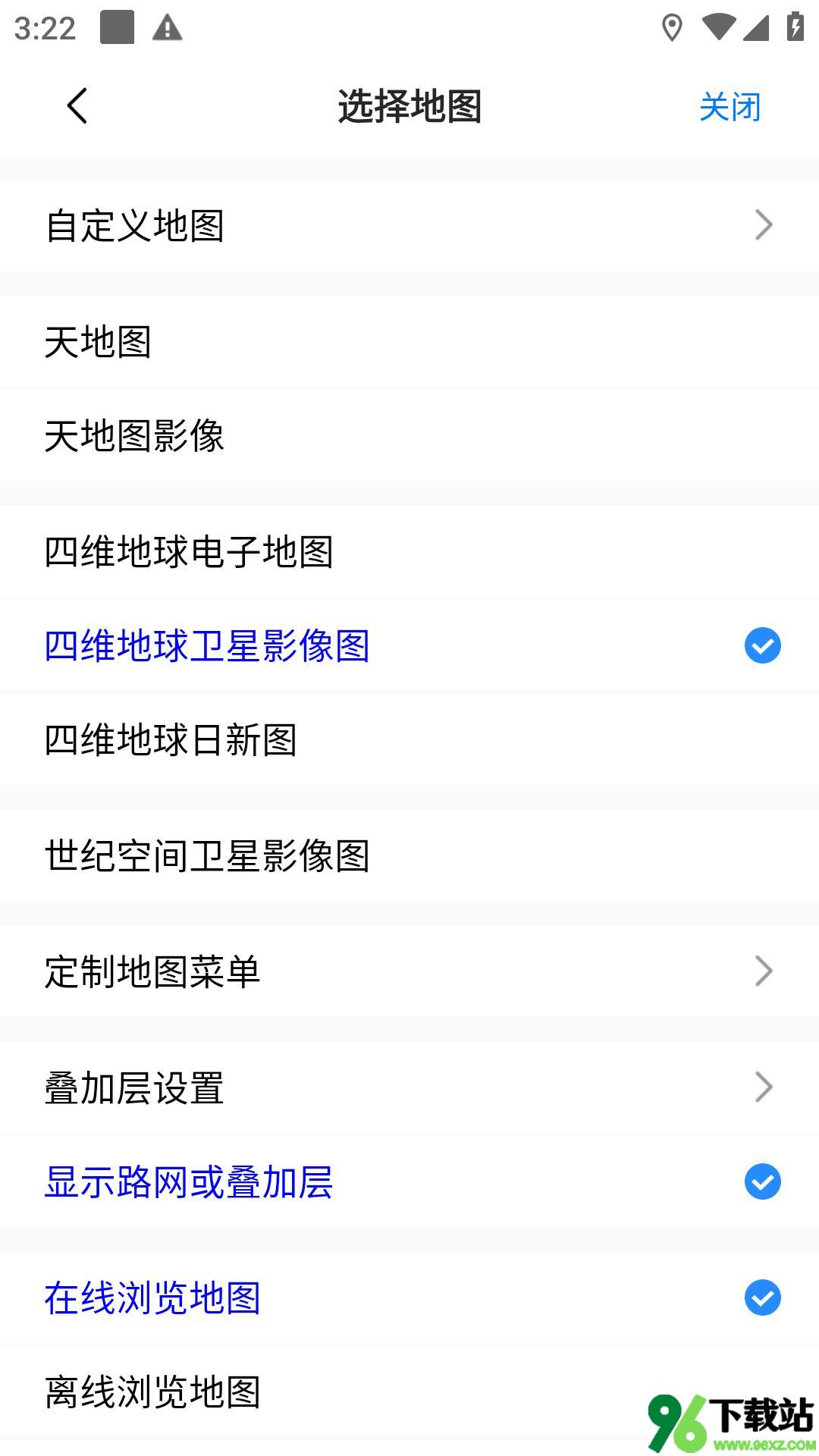Choose 世纪空间卫星影像图

coord(409,855)
